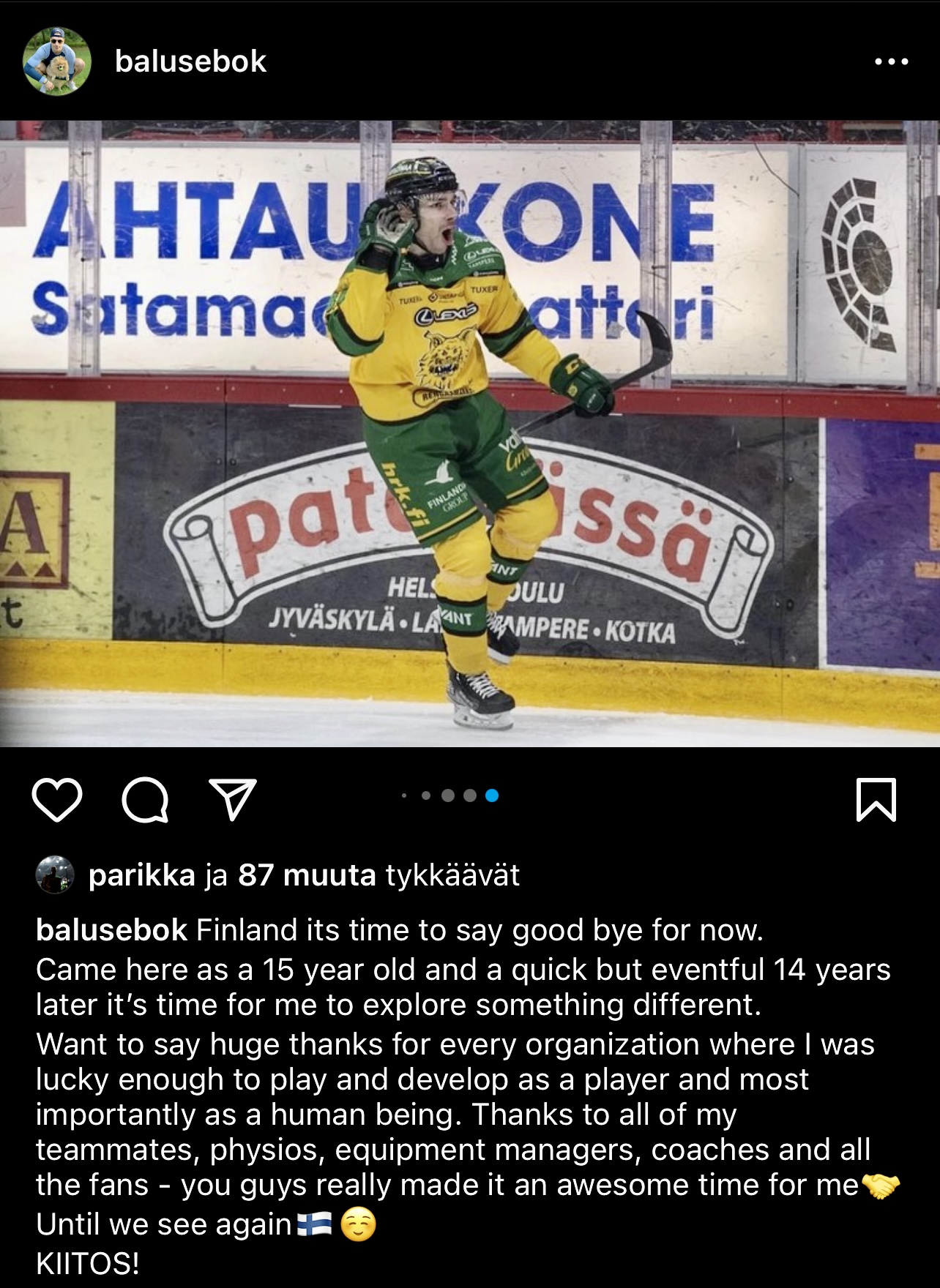Image resolution: width=940 pixels, height=1288 pixels.
Task: Bookmark this post
Action: tap(876, 799)
